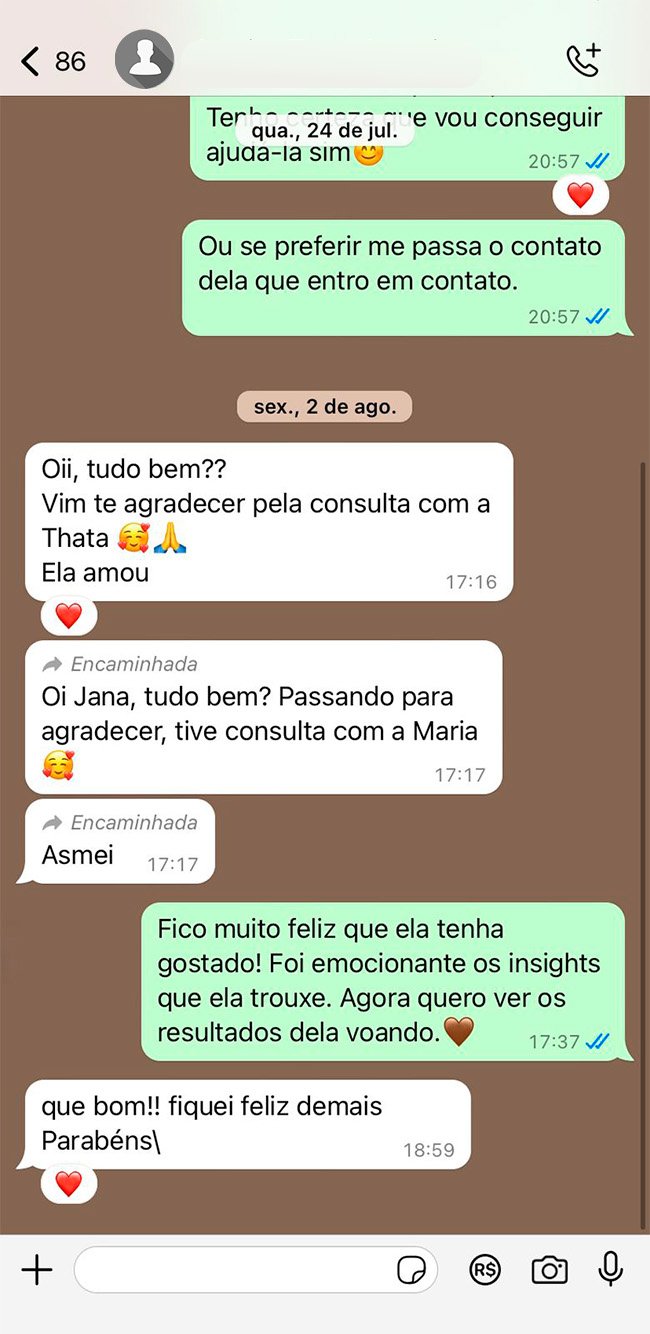View heart reaction under 'Parabéns' message
Image resolution: width=650 pixels, height=1334 pixels.
coord(68,1185)
